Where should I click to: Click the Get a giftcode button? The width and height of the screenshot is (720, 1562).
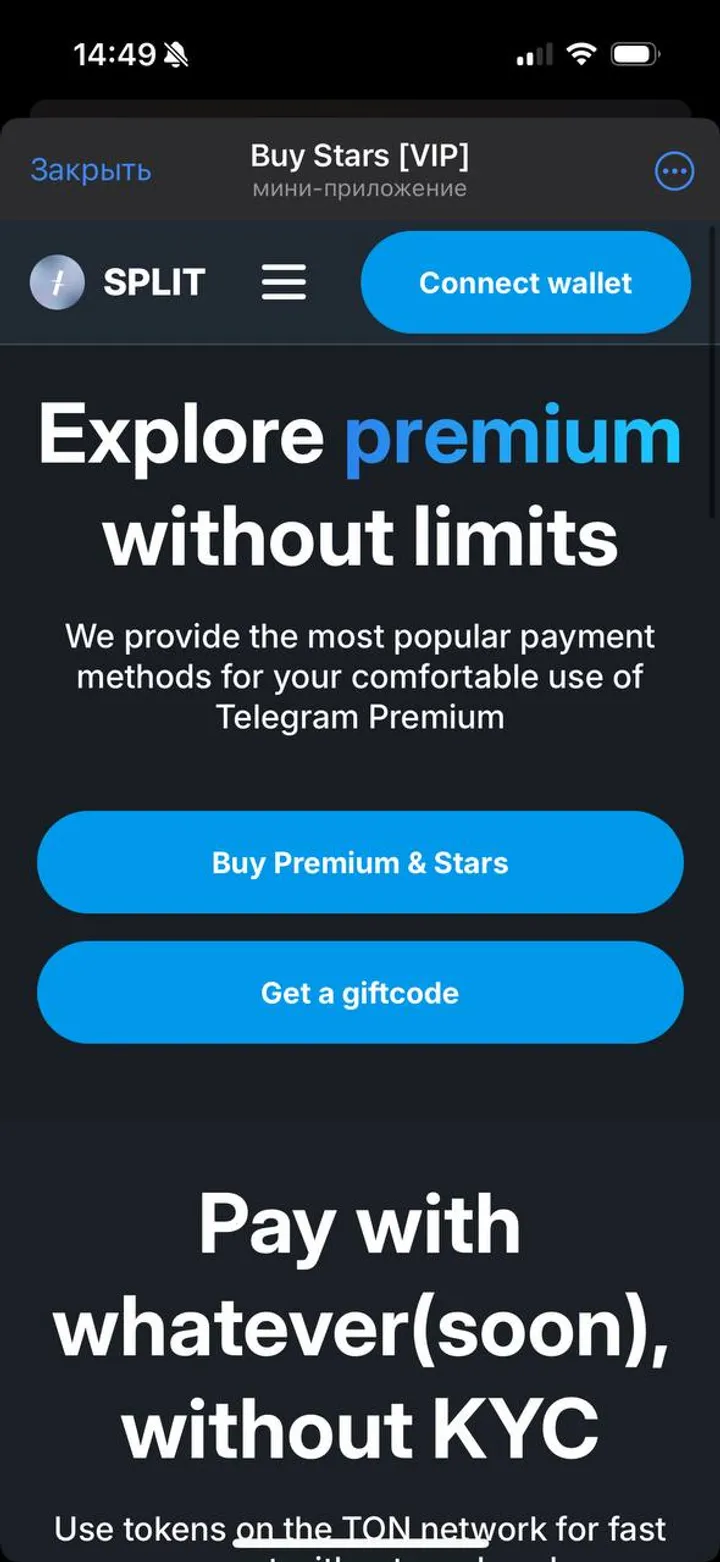(x=360, y=992)
